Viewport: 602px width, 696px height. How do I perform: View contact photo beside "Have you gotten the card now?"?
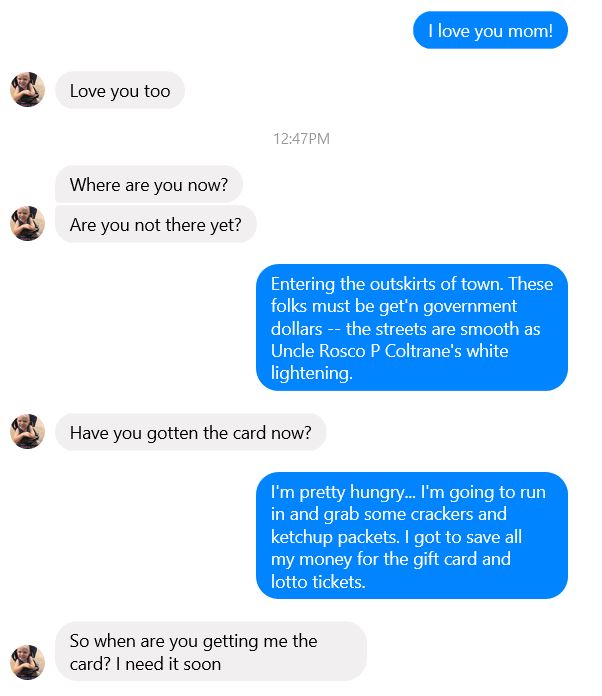point(27,432)
